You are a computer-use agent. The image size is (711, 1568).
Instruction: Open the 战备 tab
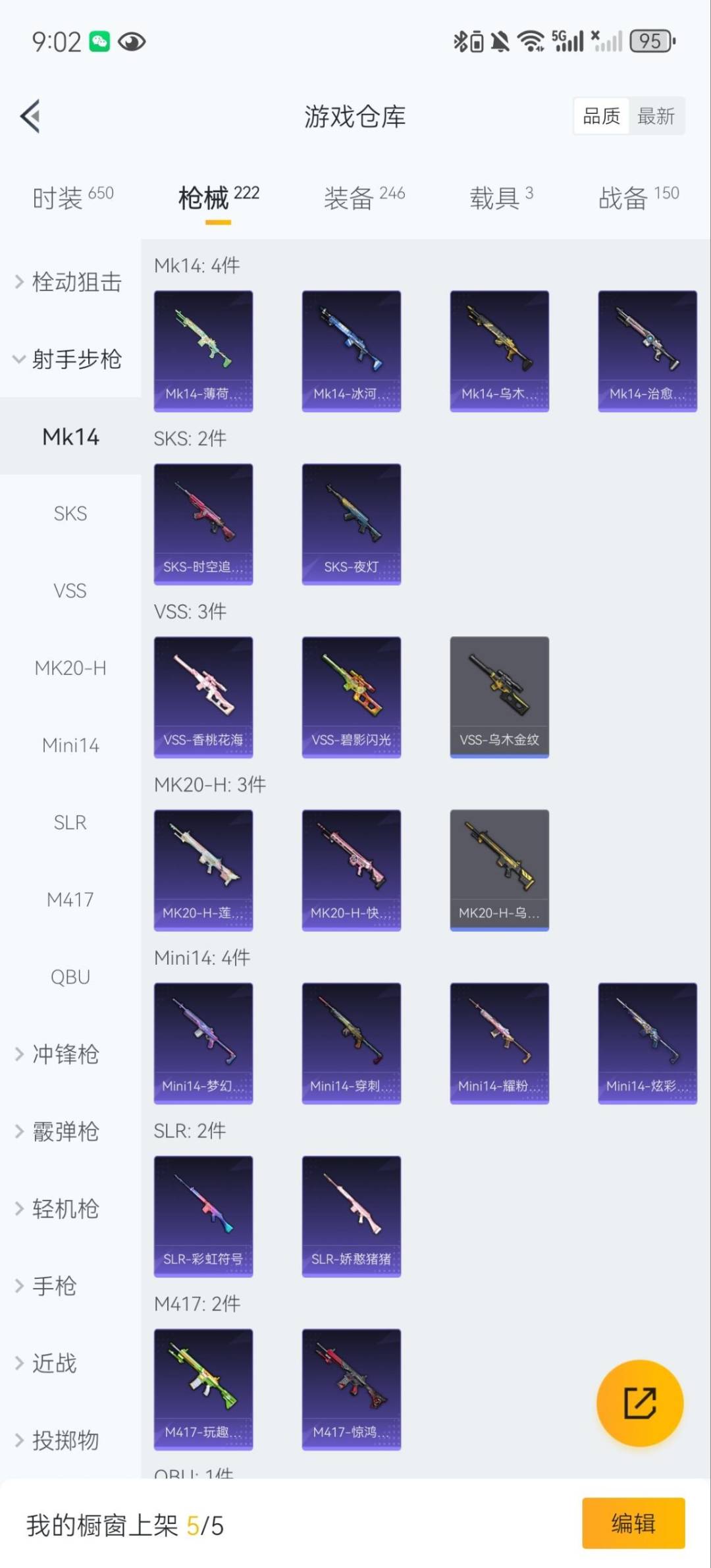[x=637, y=197]
